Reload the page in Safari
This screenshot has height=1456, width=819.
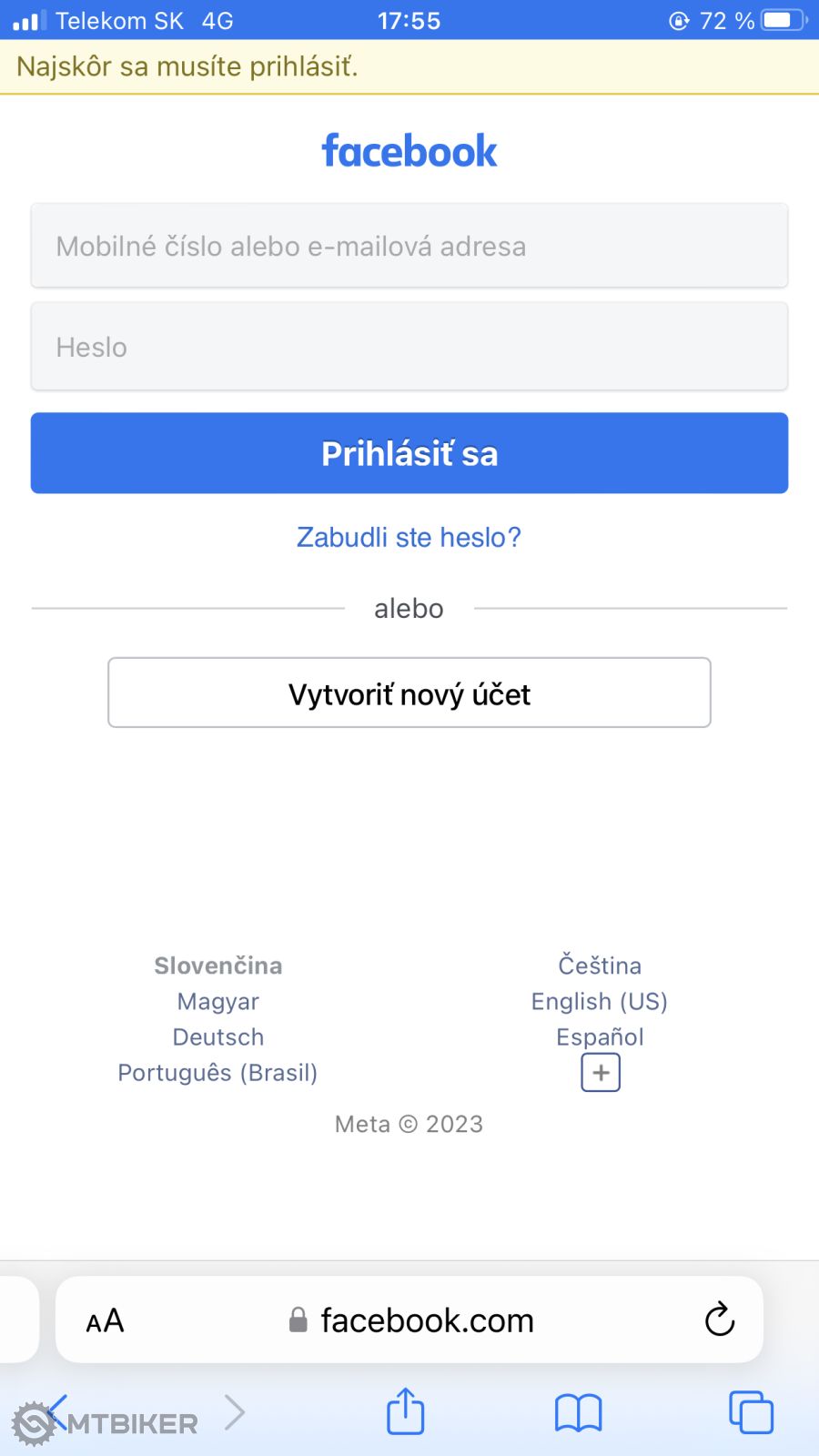pyautogui.click(x=719, y=1319)
